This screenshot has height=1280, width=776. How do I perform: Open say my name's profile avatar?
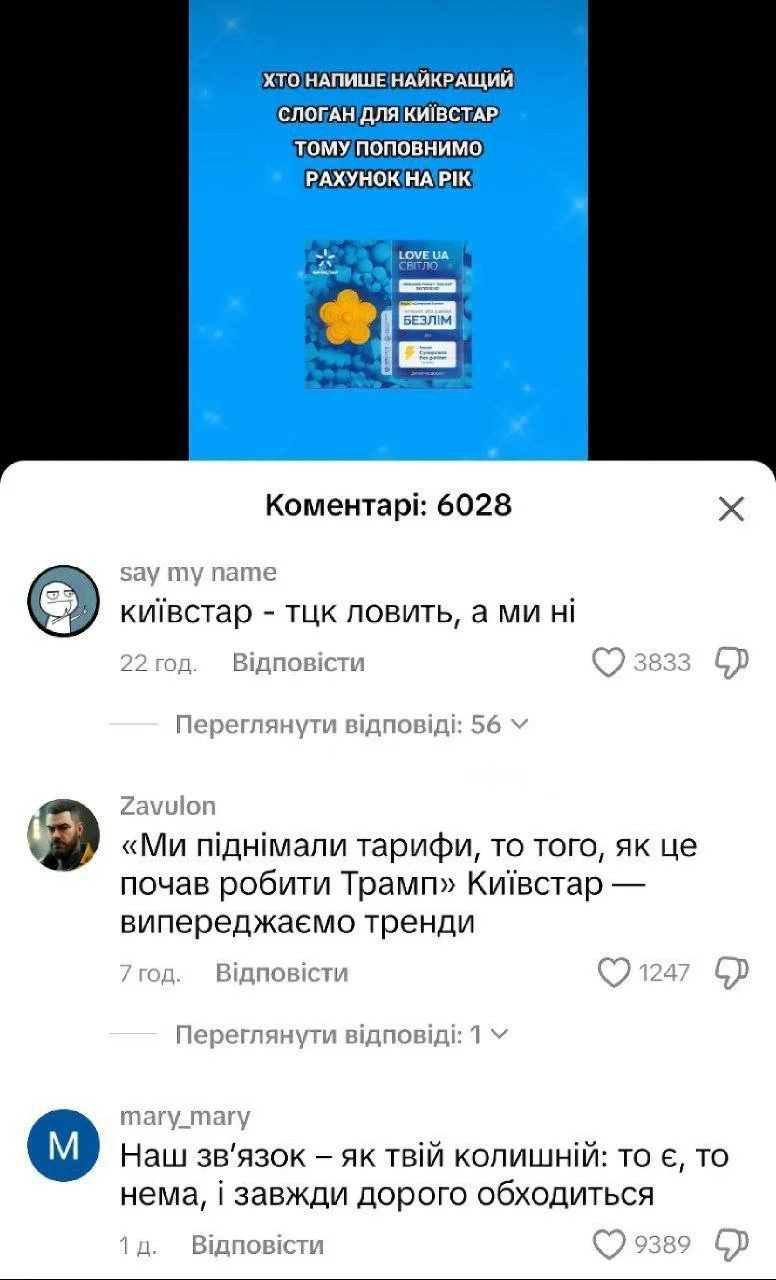[62, 601]
